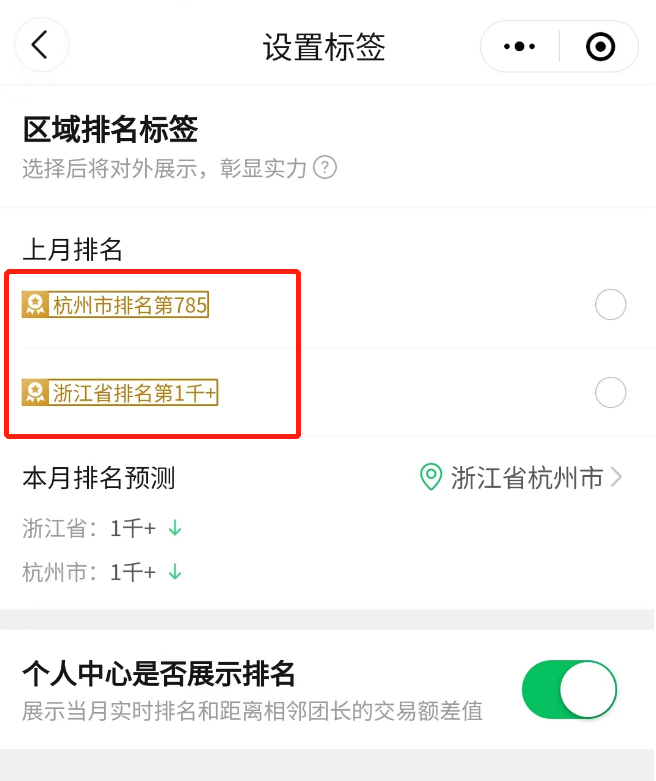Go back from the 设置标签 page

point(41,46)
